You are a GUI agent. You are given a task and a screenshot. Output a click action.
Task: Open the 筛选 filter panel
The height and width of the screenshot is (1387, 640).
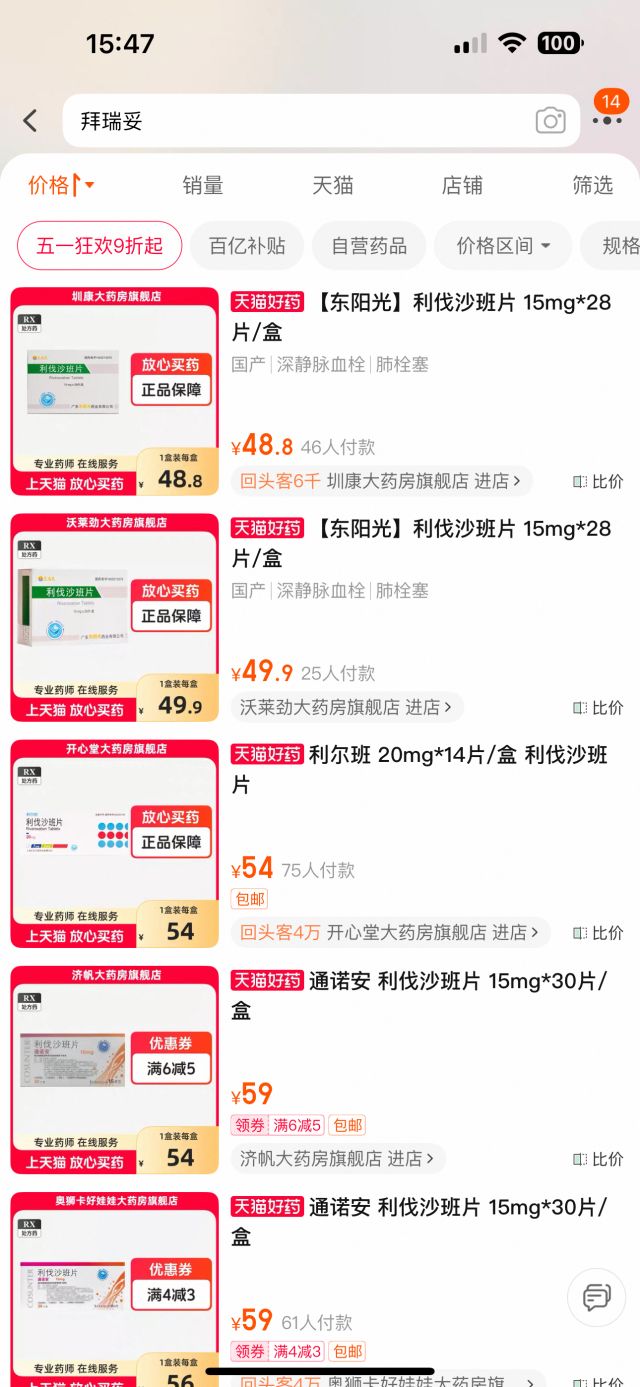[592, 185]
